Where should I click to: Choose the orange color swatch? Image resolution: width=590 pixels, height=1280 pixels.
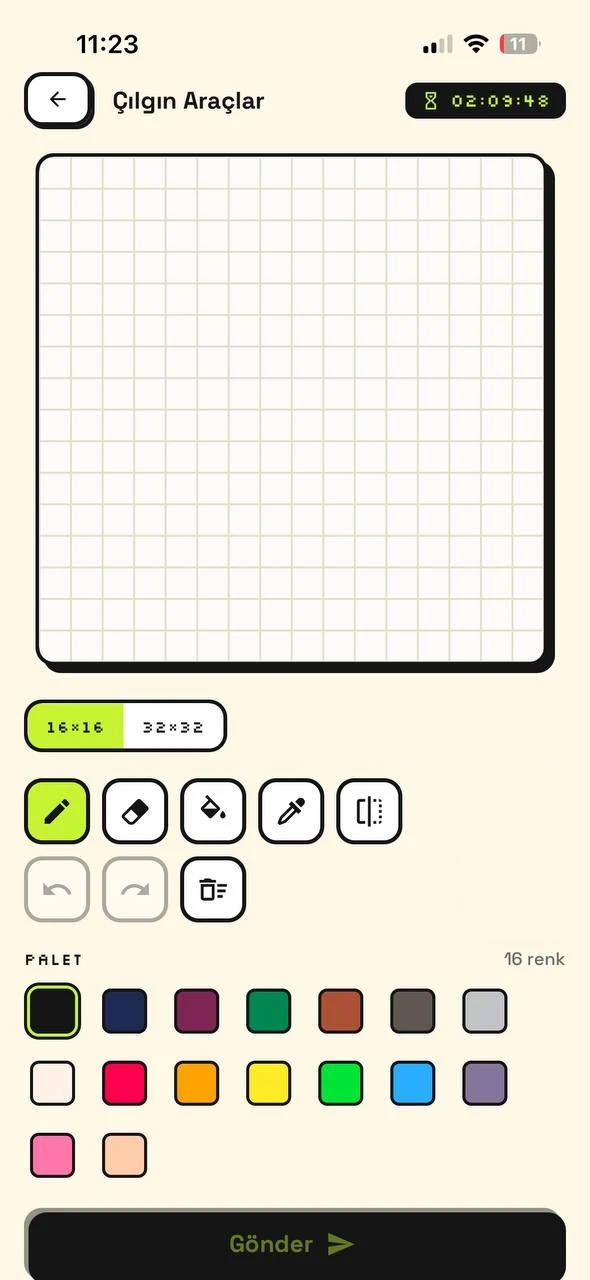[x=197, y=1083]
